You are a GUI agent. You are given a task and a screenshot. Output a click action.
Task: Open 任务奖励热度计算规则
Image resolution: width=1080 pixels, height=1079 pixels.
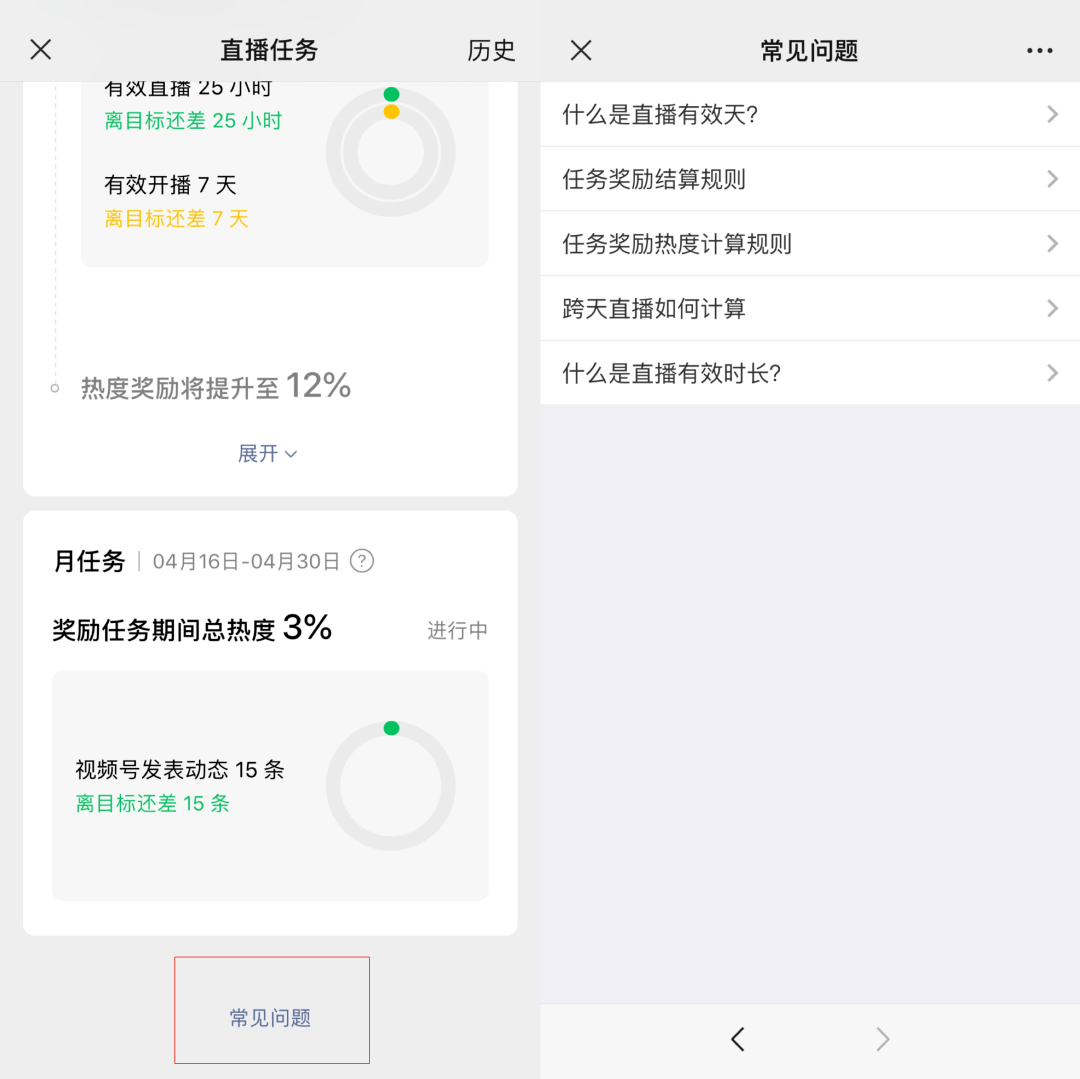click(809, 244)
